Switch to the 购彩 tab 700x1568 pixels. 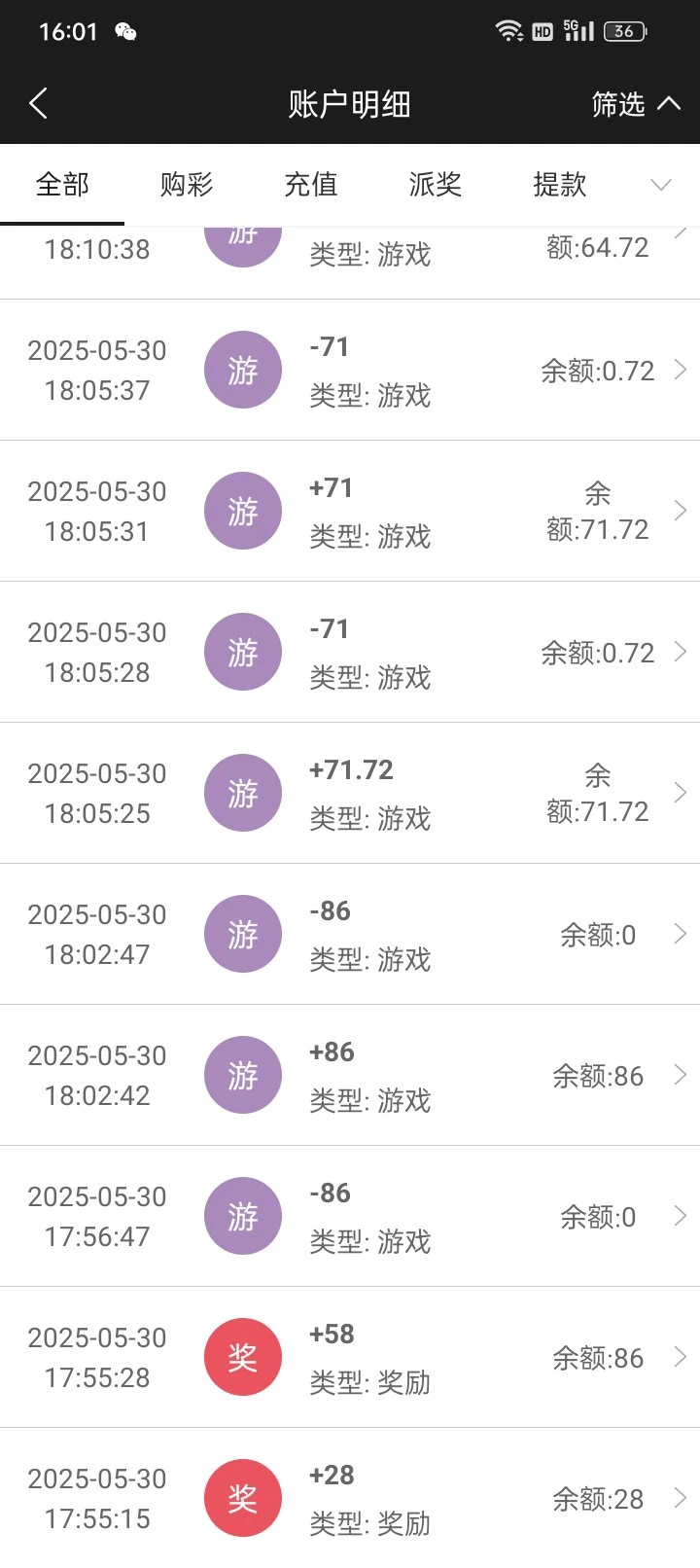coord(187,185)
